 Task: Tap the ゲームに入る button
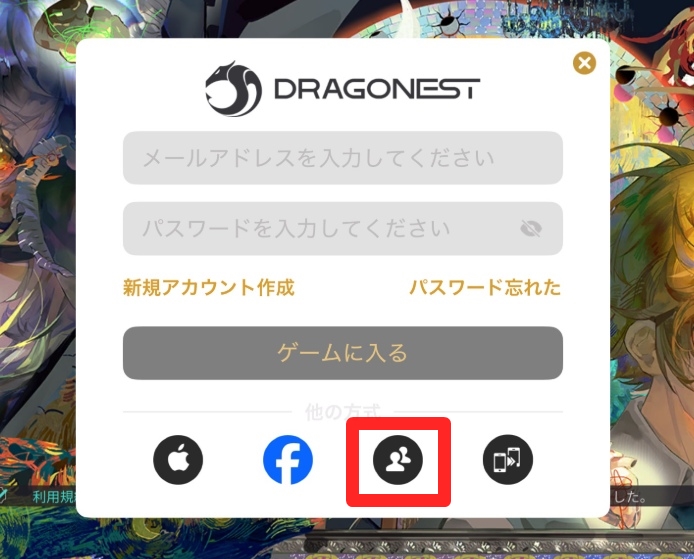coord(342,353)
